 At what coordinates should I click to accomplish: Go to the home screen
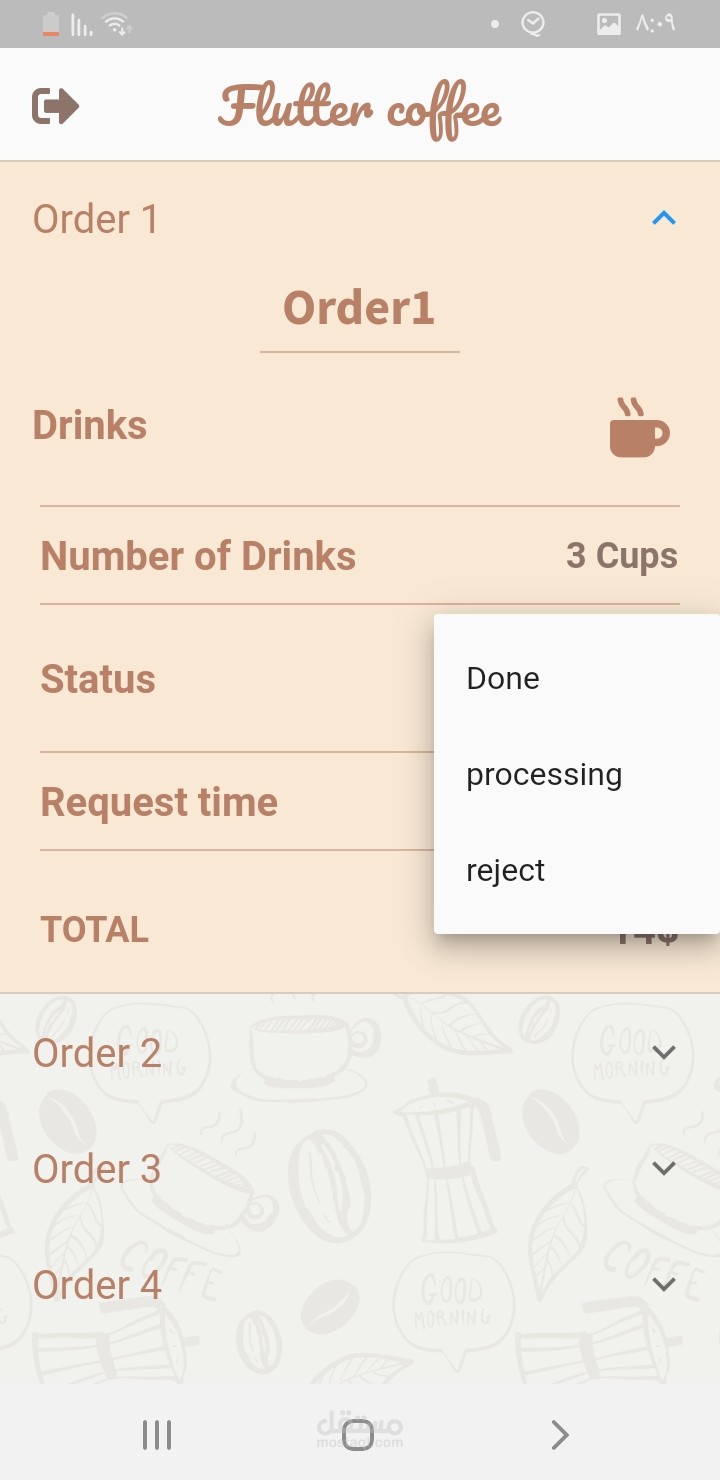pos(358,1435)
